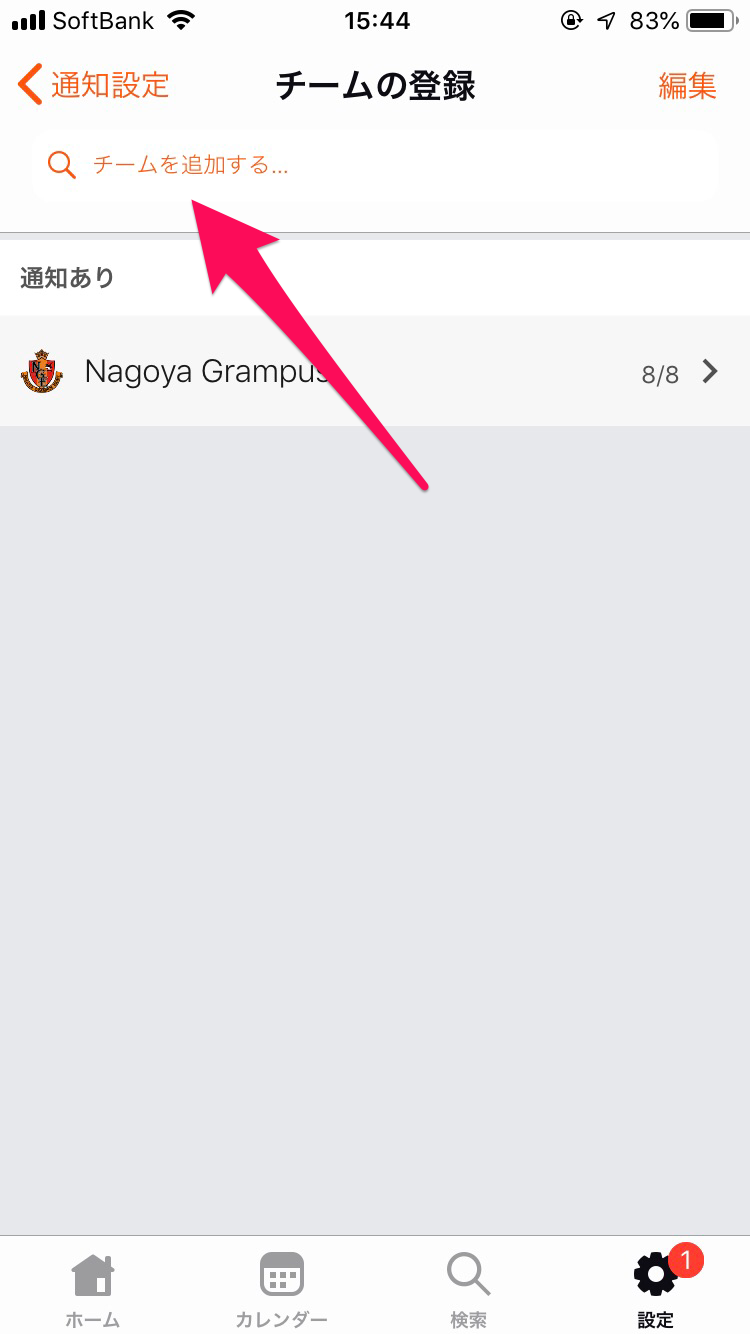
Task: Go back to 通知設定
Action: tap(94, 85)
